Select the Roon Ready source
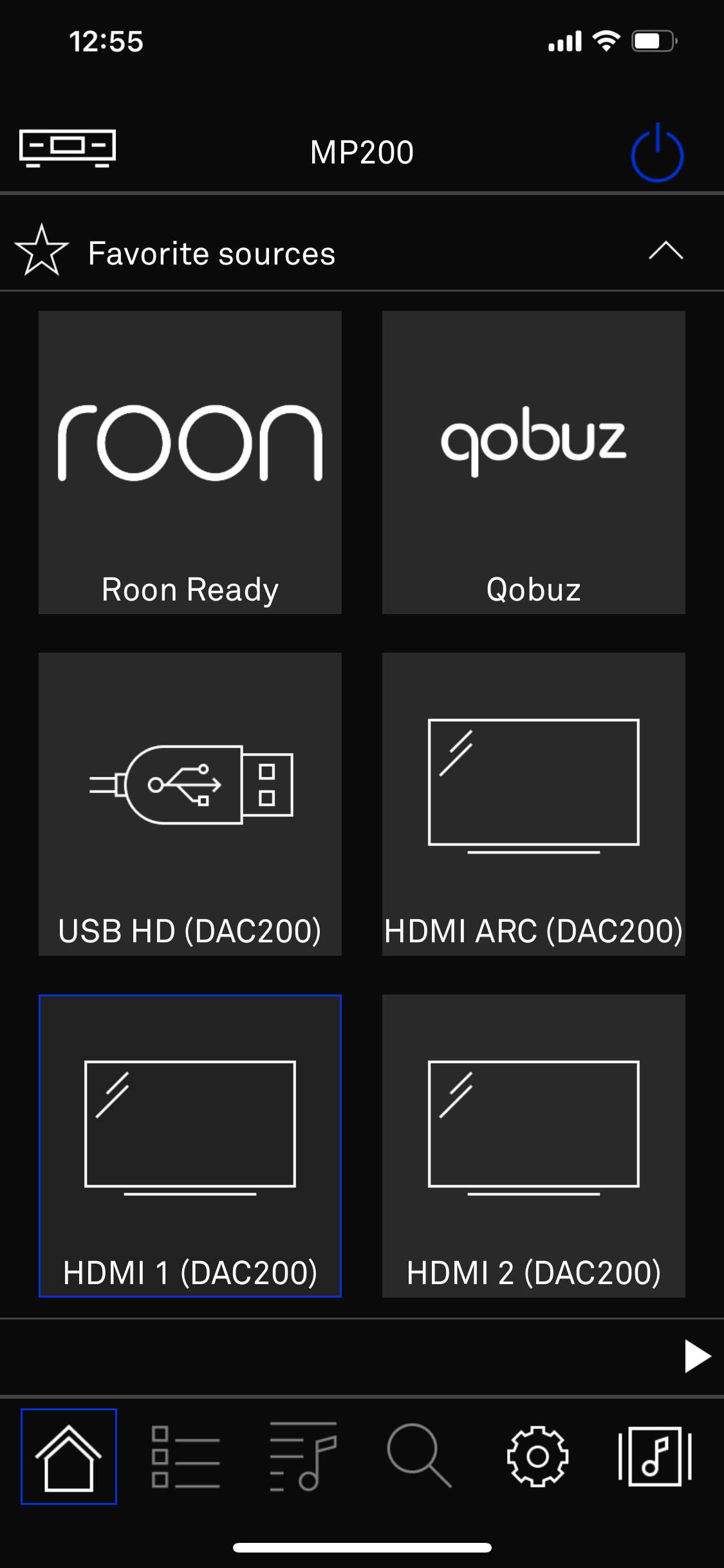This screenshot has width=724, height=1568. [190, 462]
